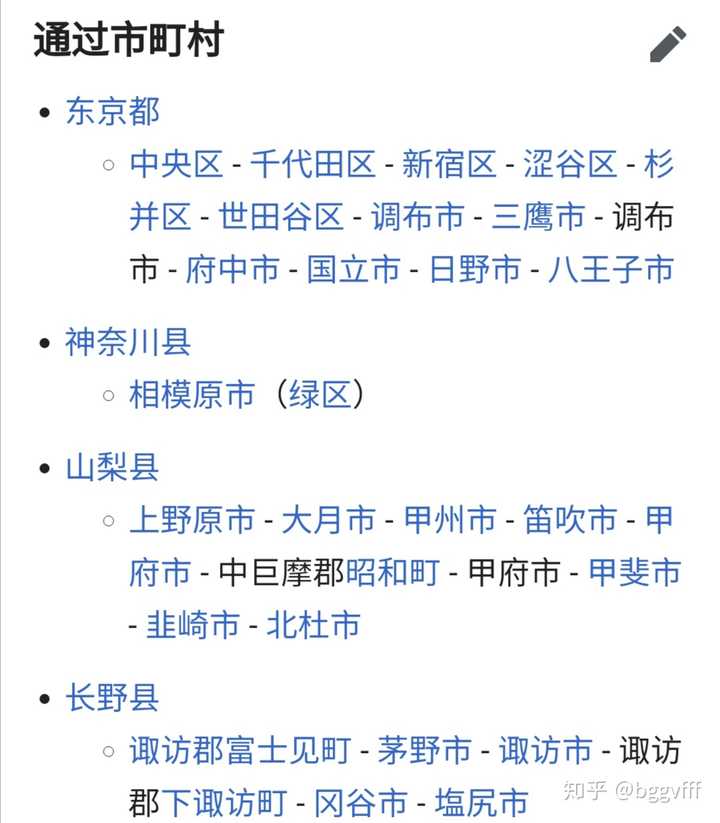Go to the 中央区 article

click(x=176, y=164)
